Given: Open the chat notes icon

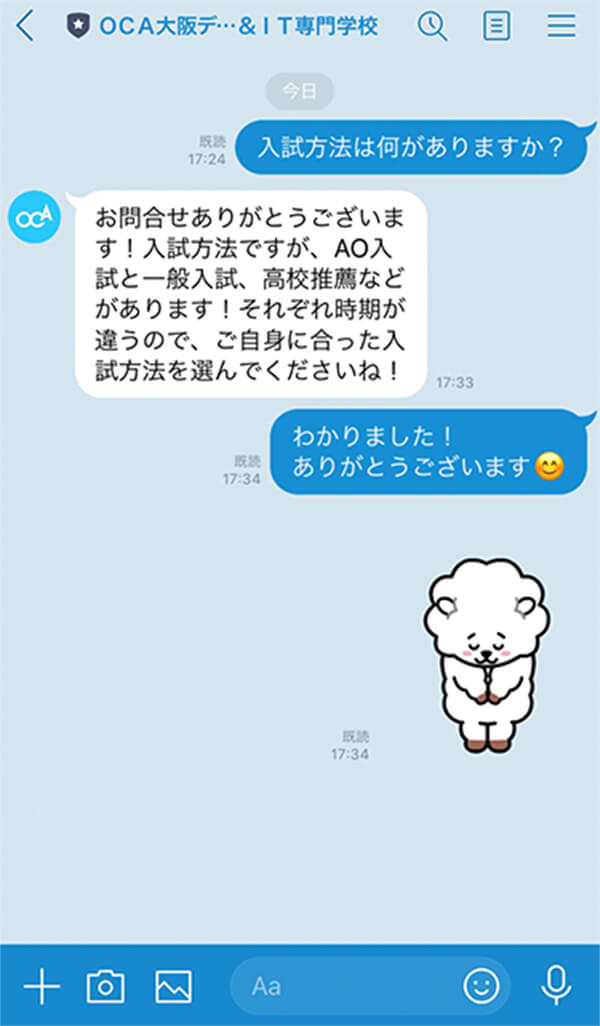Looking at the screenshot, I should [x=496, y=26].
